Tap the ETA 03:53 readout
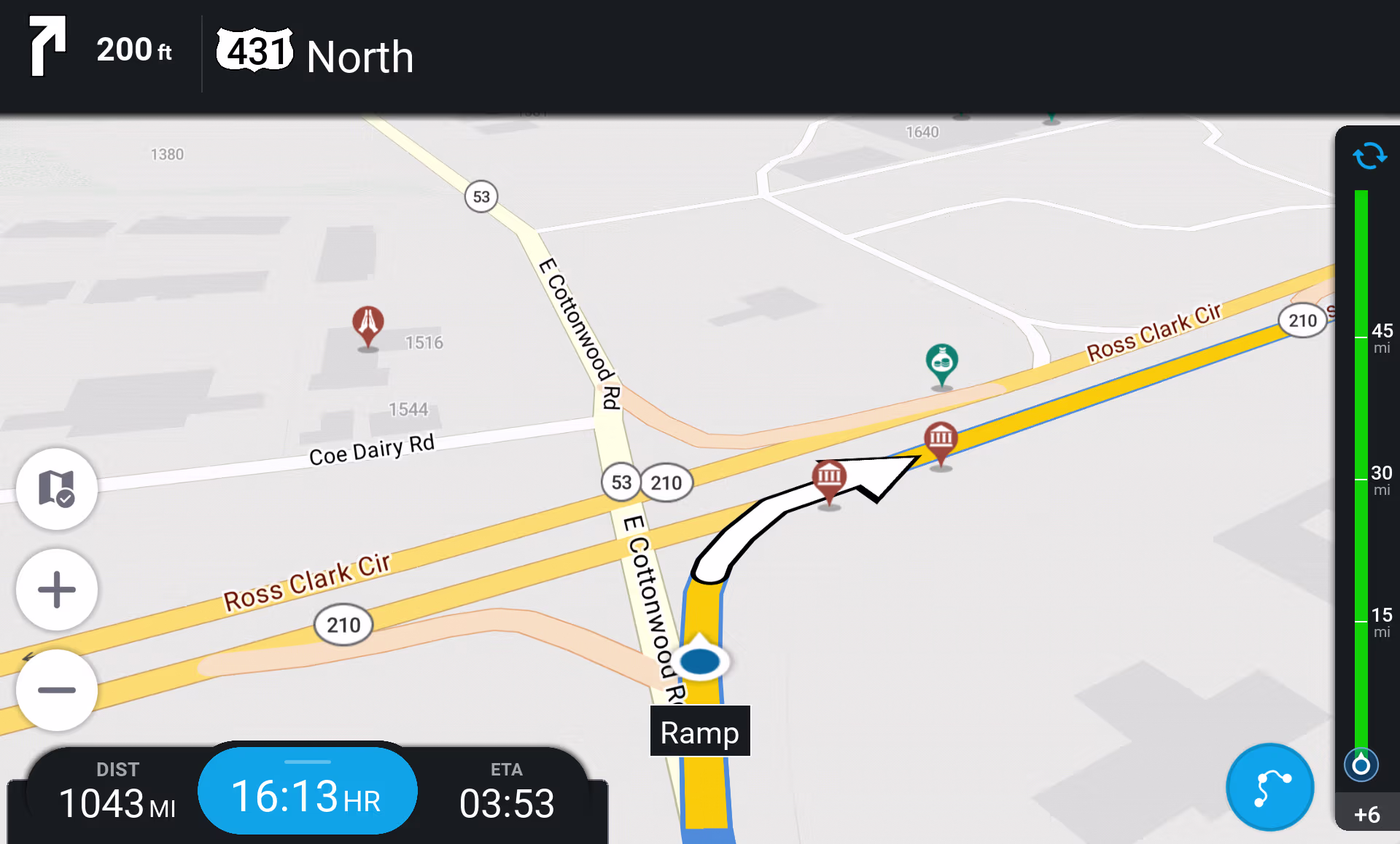The height and width of the screenshot is (844, 1400). (x=507, y=793)
